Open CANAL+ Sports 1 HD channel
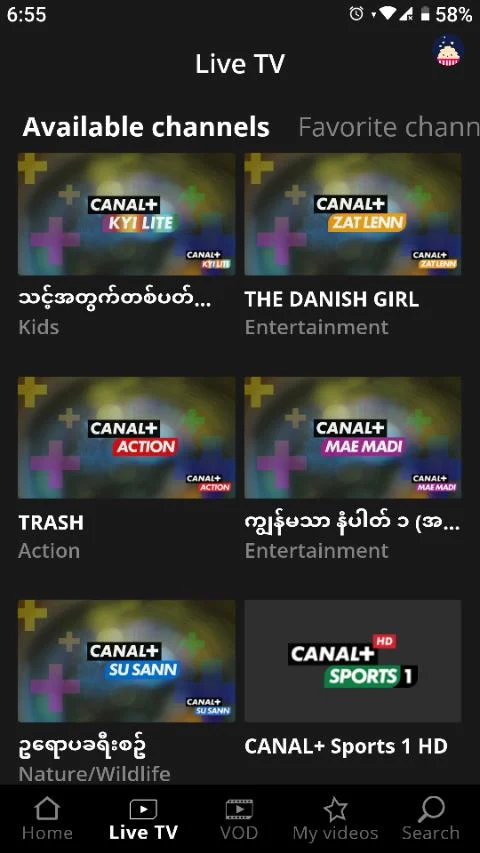The height and width of the screenshot is (853, 480). (353, 661)
